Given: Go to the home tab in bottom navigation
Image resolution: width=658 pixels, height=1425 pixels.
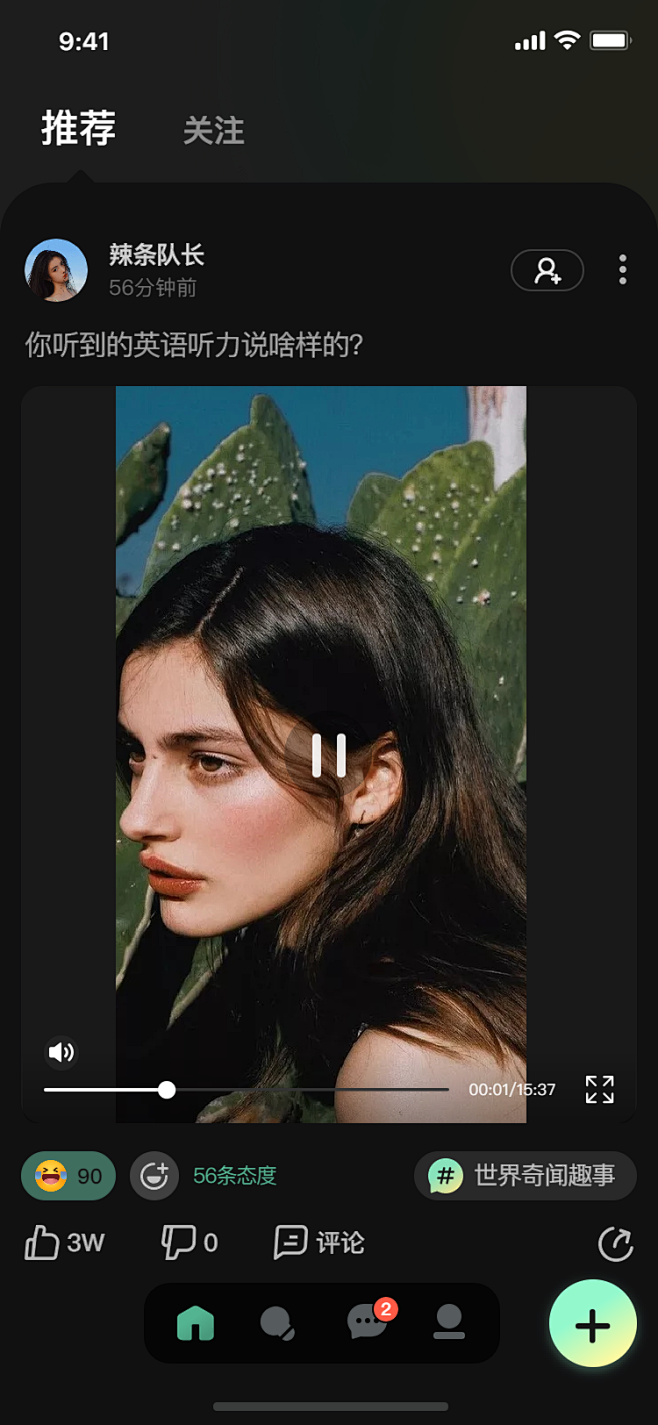Looking at the screenshot, I should pyautogui.click(x=195, y=1323).
